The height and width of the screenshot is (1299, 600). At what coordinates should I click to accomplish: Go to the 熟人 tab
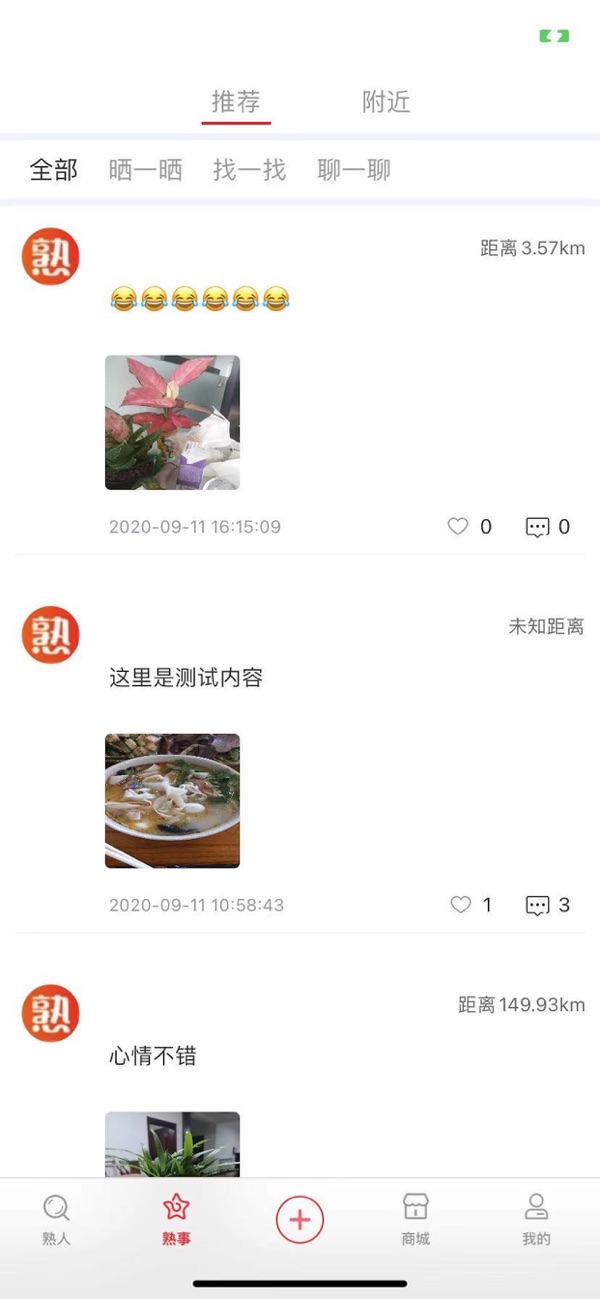[x=57, y=1220]
